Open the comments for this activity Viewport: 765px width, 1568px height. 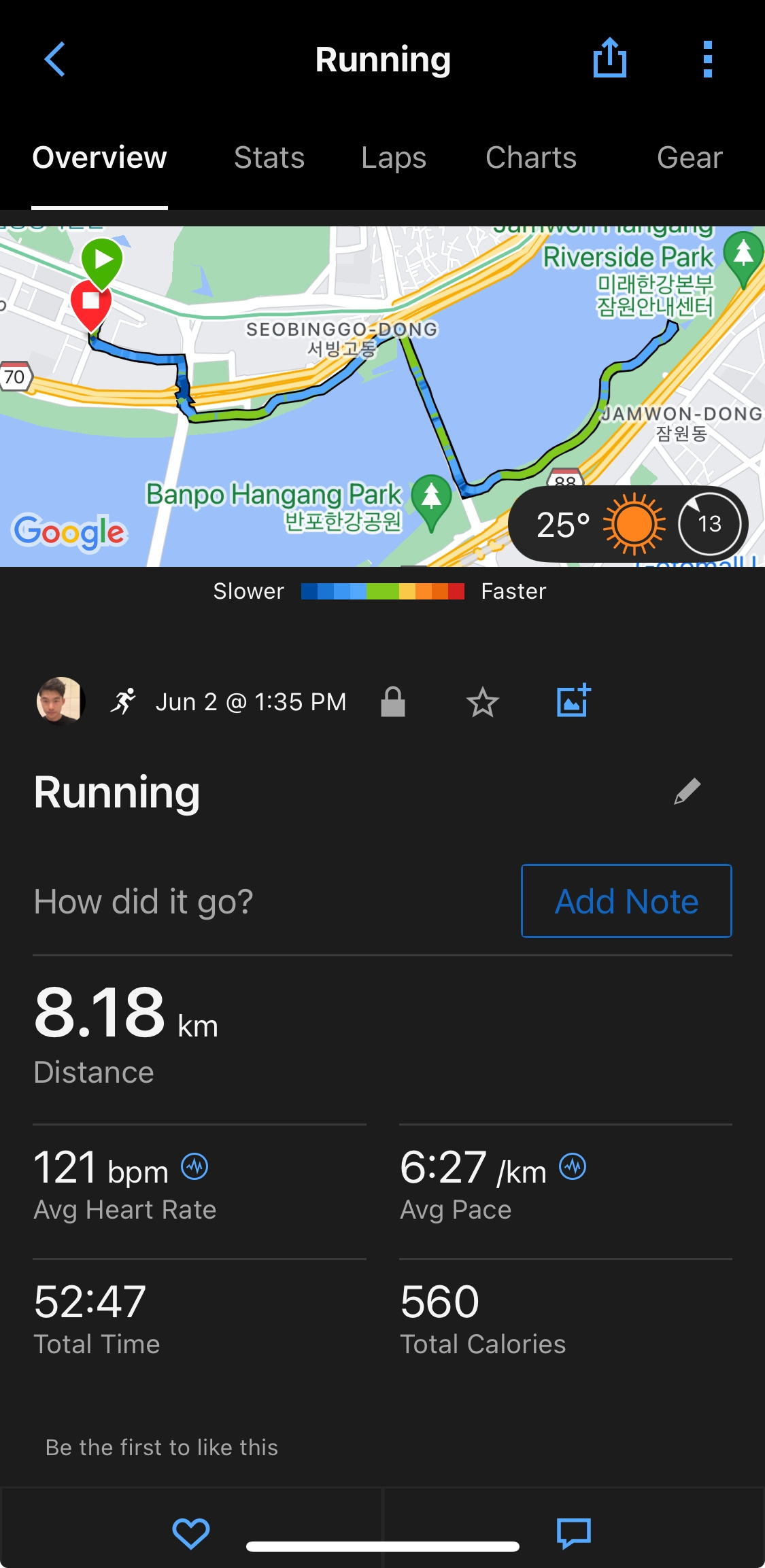(574, 1533)
